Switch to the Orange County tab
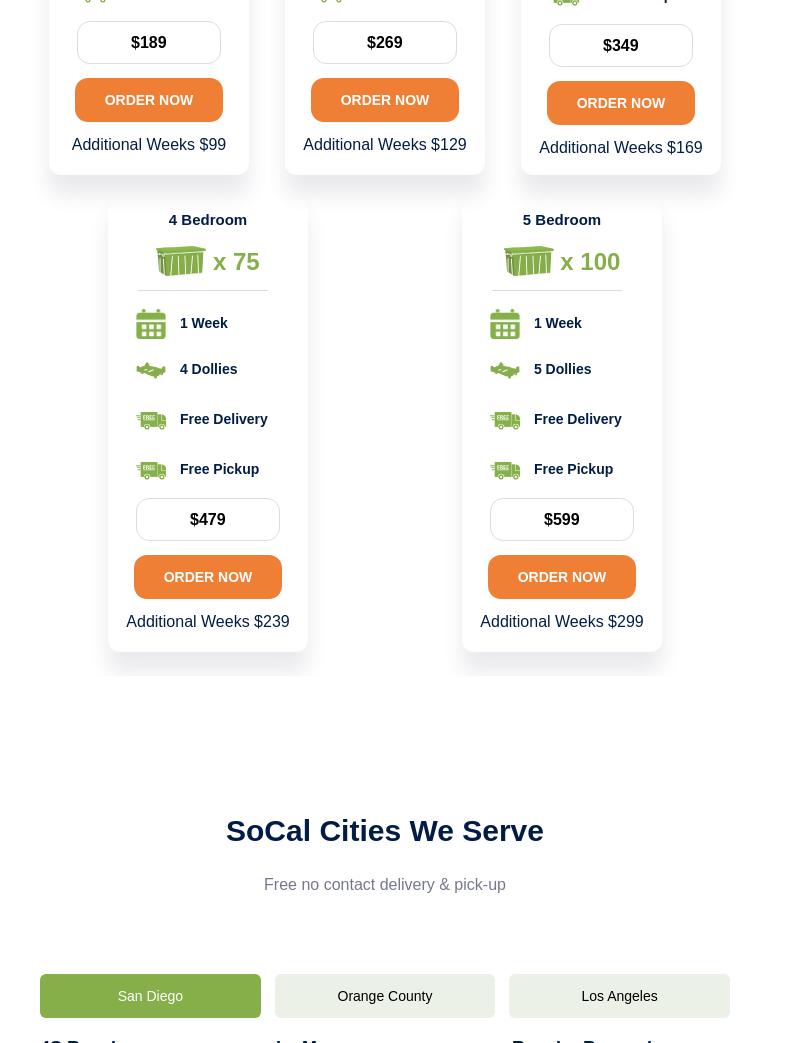Viewport: 800px width, 1043px height. tap(384, 996)
